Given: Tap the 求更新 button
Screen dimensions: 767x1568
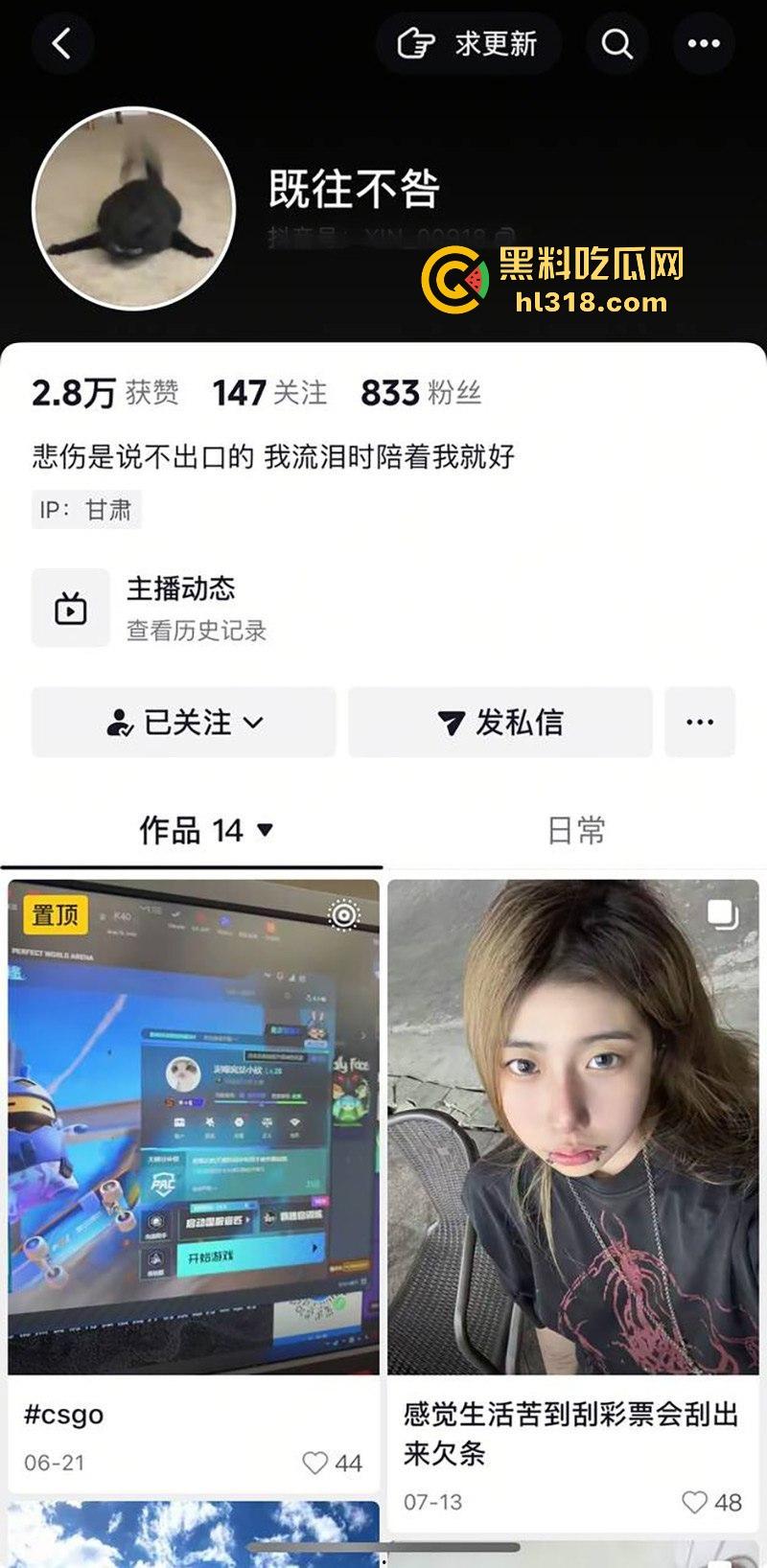Looking at the screenshot, I should [468, 43].
